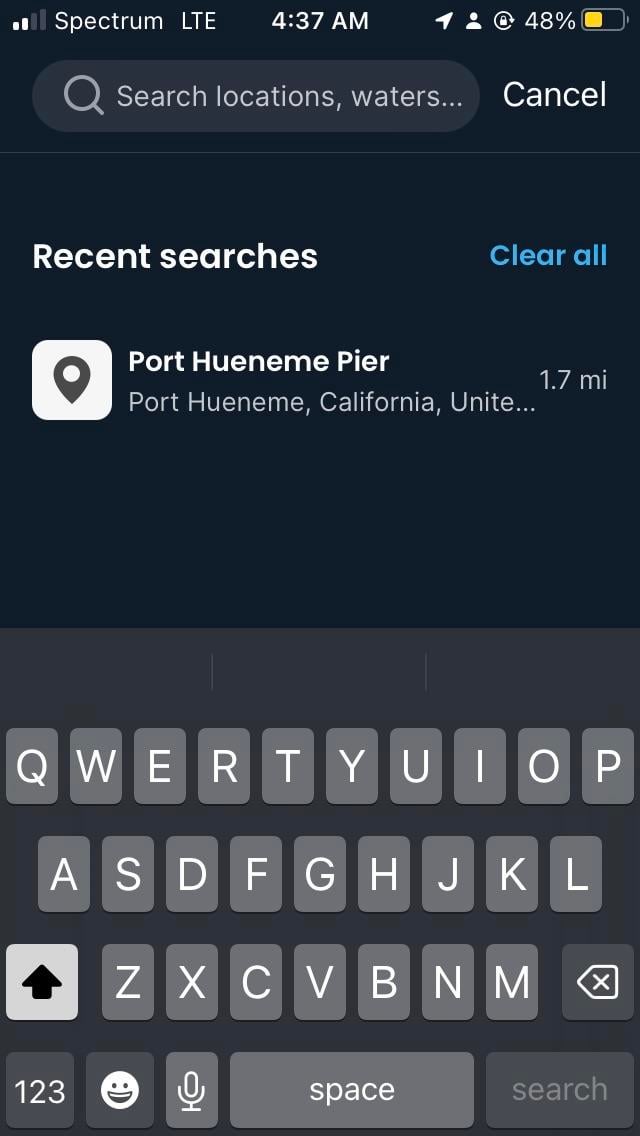Image resolution: width=640 pixels, height=1136 pixels.
Task: Open the emoji keyboard
Action: [x=120, y=1090]
